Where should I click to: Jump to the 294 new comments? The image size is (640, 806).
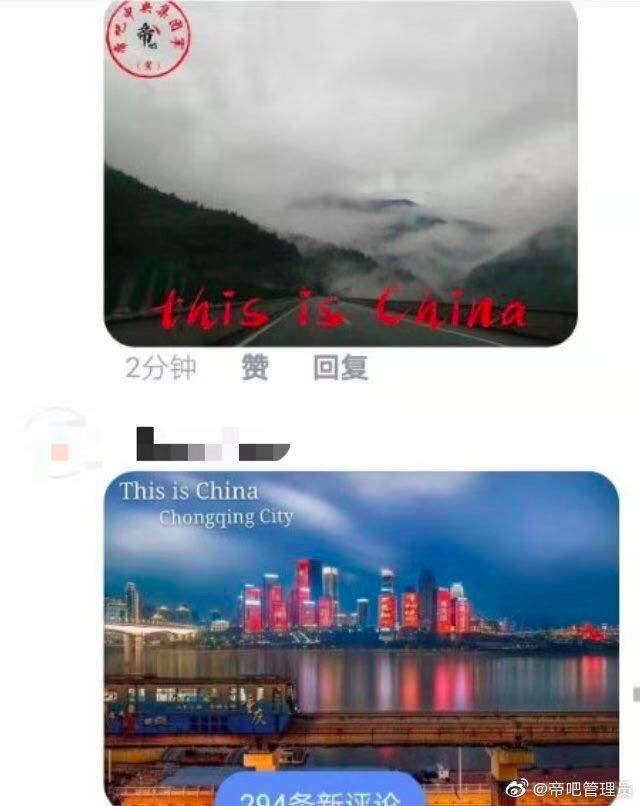coord(320,789)
